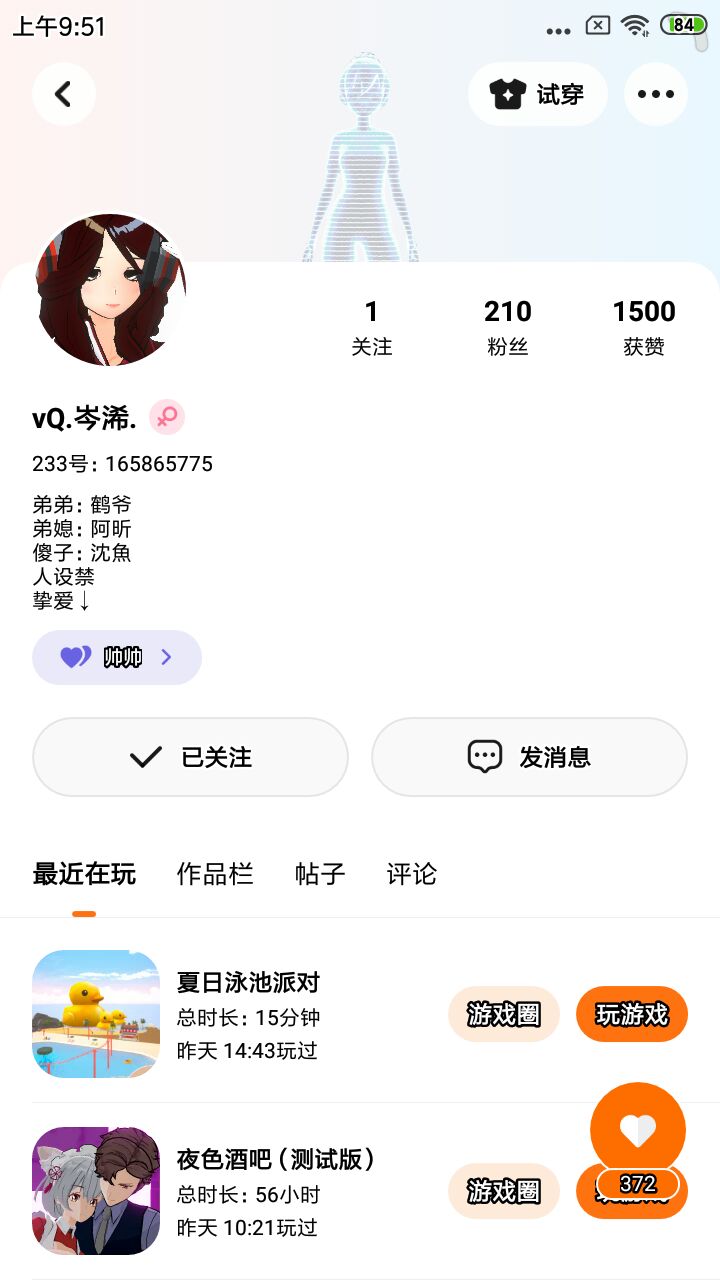
Task: Tap the floating heart like button
Action: pos(638,1130)
